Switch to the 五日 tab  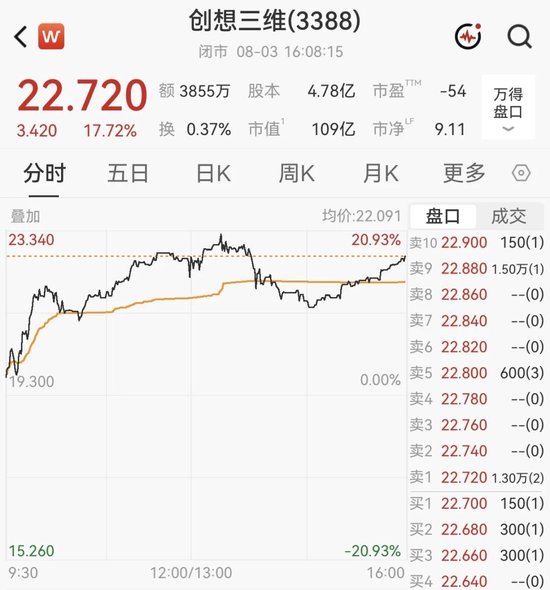pyautogui.click(x=128, y=173)
